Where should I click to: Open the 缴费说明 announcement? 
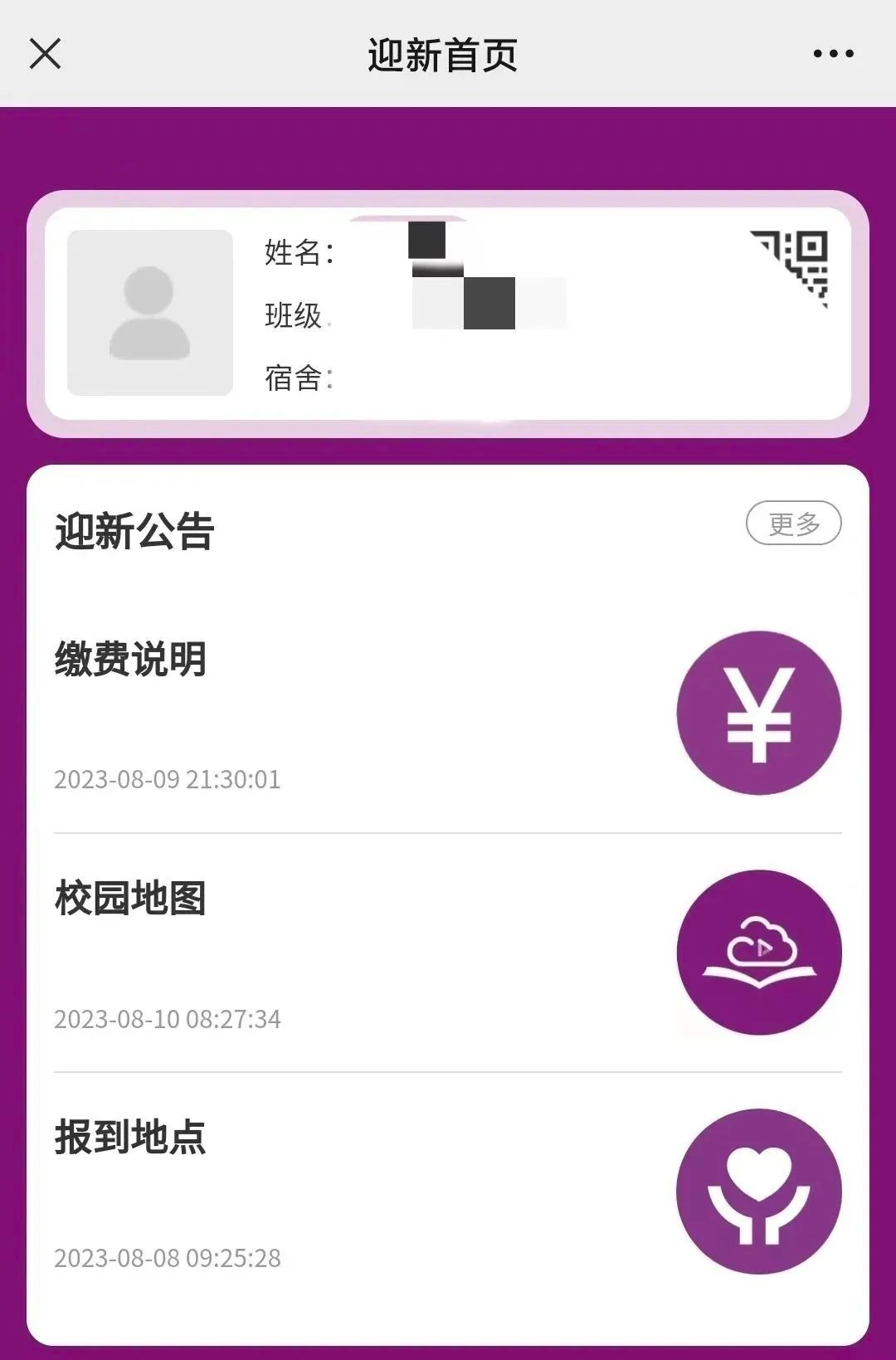click(x=130, y=661)
